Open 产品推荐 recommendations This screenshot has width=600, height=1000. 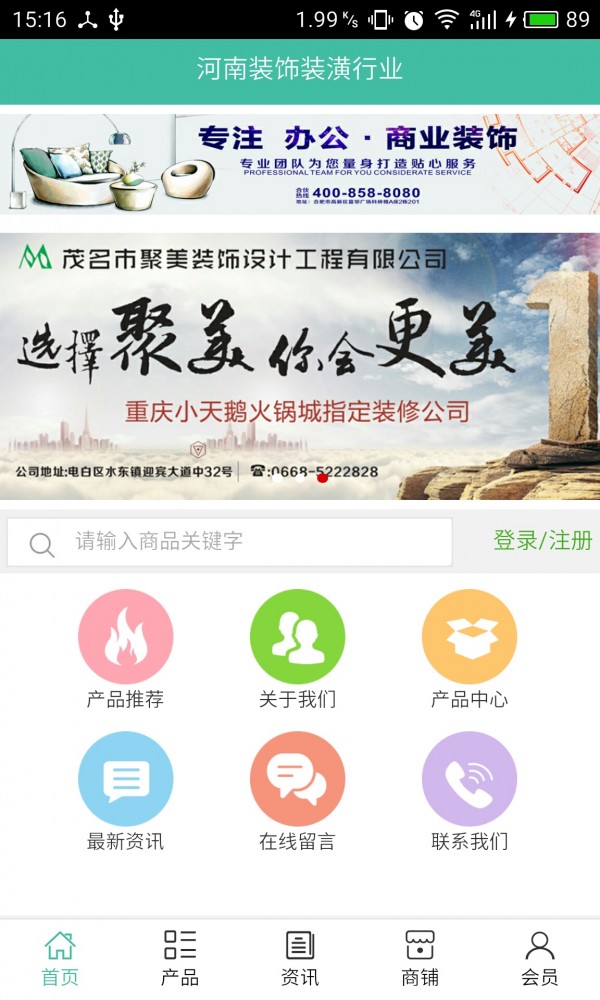point(126,638)
